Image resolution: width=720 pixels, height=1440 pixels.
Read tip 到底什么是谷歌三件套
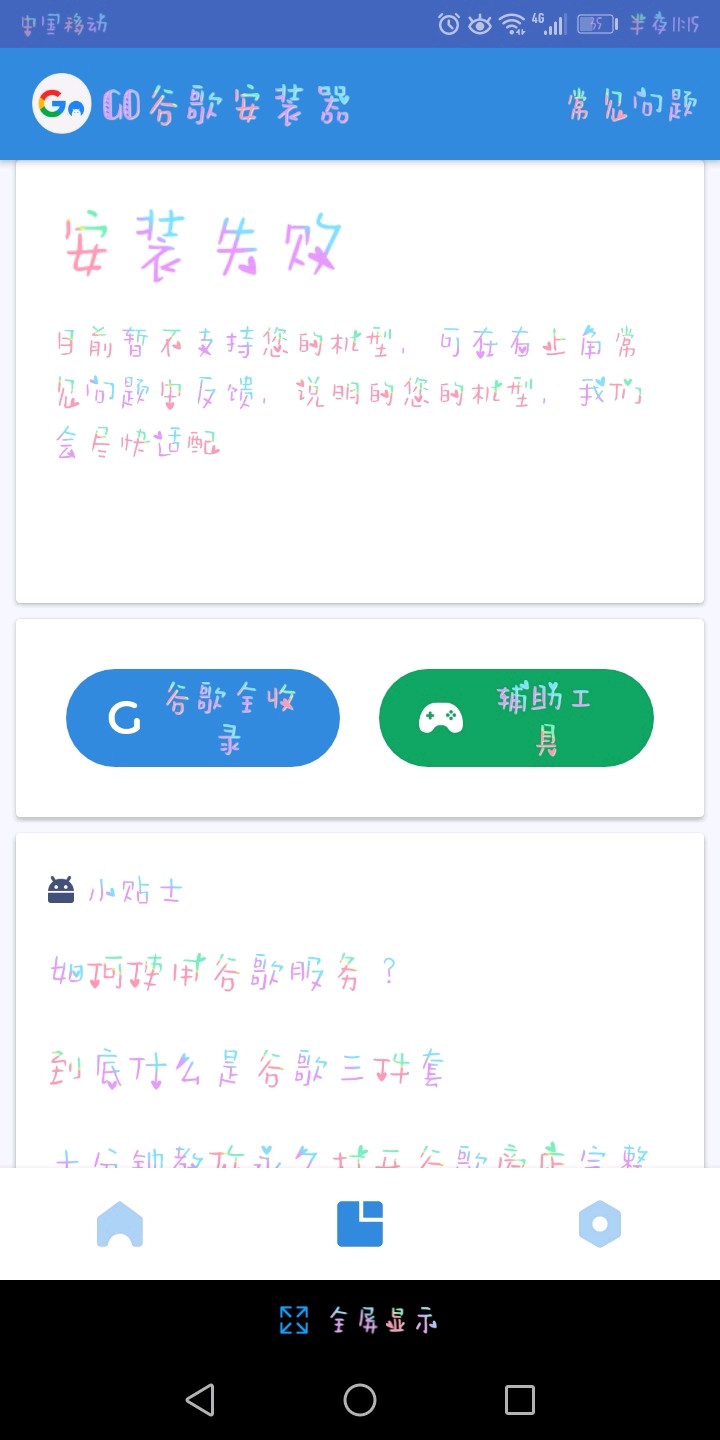click(x=246, y=1069)
